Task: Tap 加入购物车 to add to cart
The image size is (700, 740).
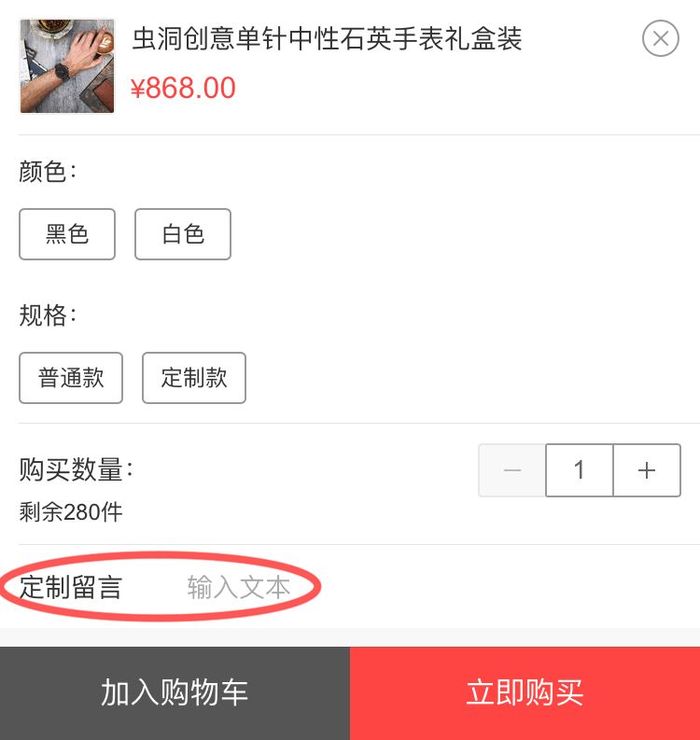Action: [175, 693]
